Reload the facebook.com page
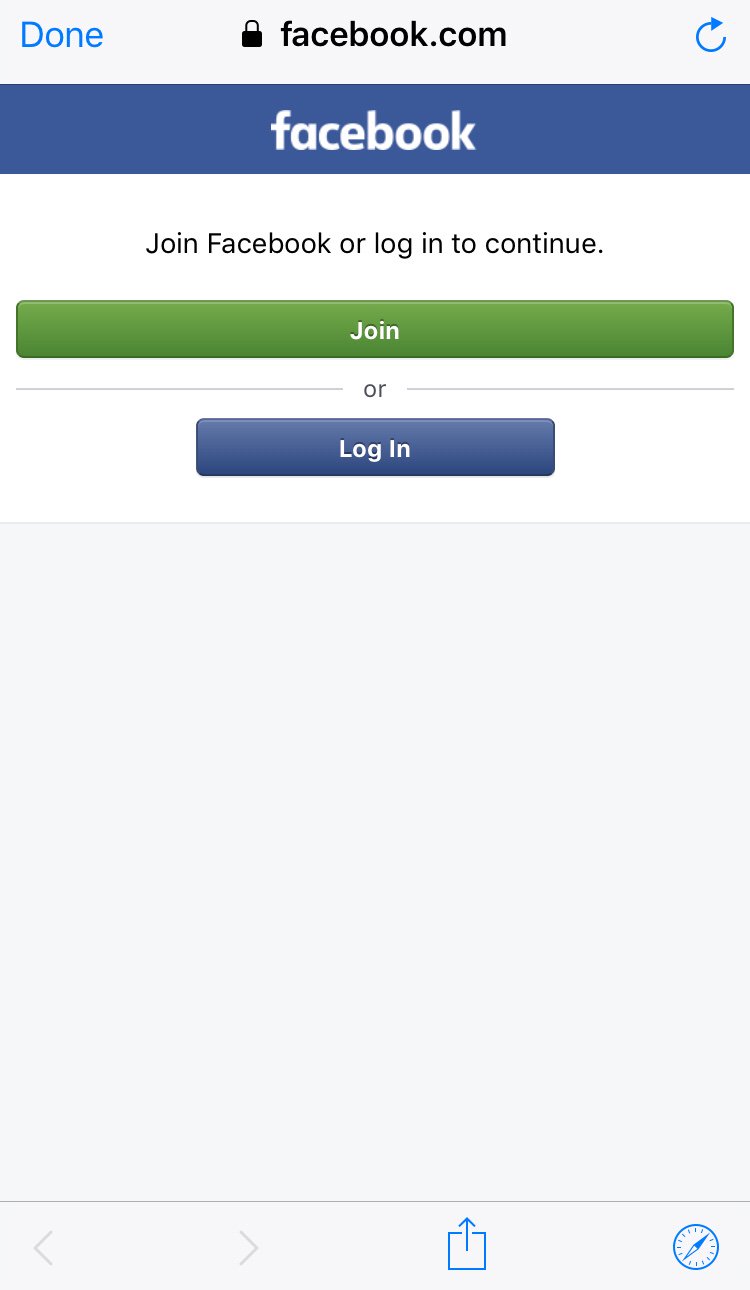 (x=710, y=35)
